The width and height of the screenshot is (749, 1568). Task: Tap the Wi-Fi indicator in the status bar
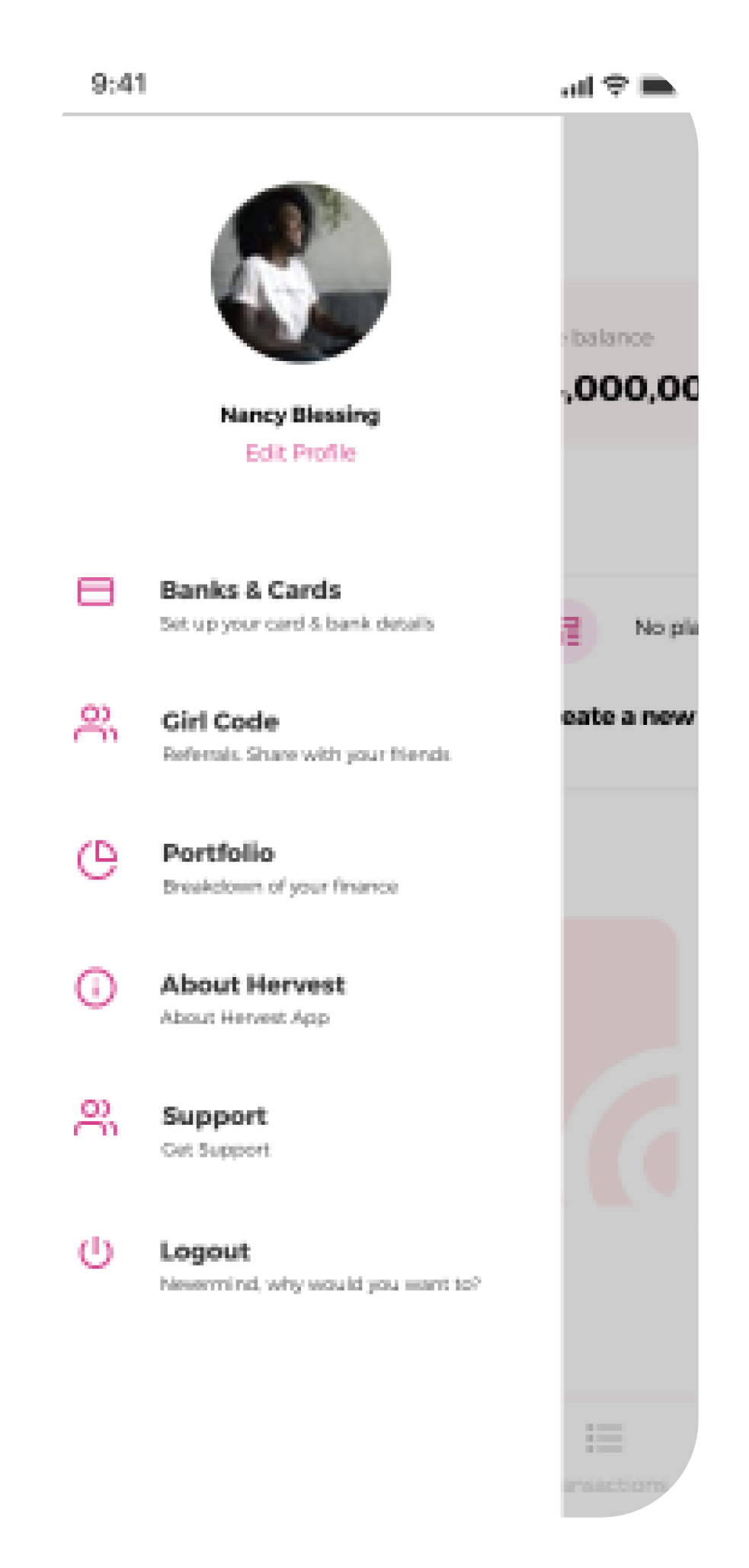coord(614,83)
